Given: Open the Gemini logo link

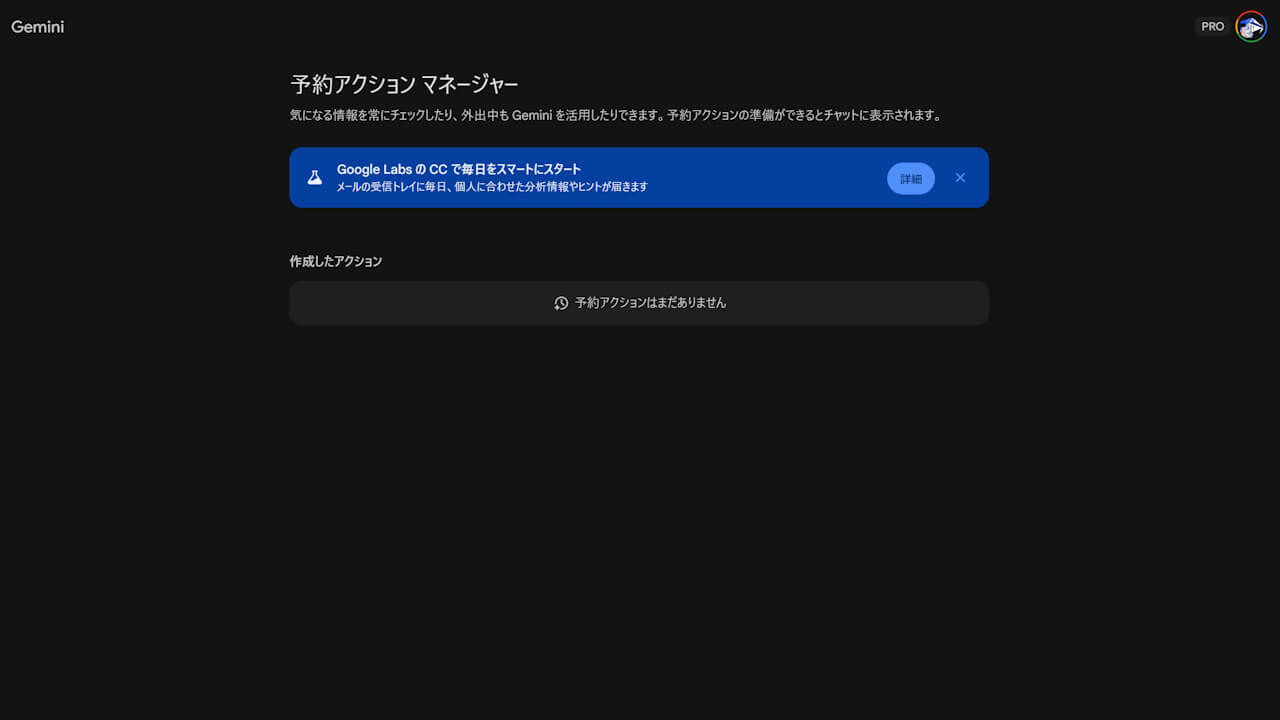Looking at the screenshot, I should click(38, 27).
